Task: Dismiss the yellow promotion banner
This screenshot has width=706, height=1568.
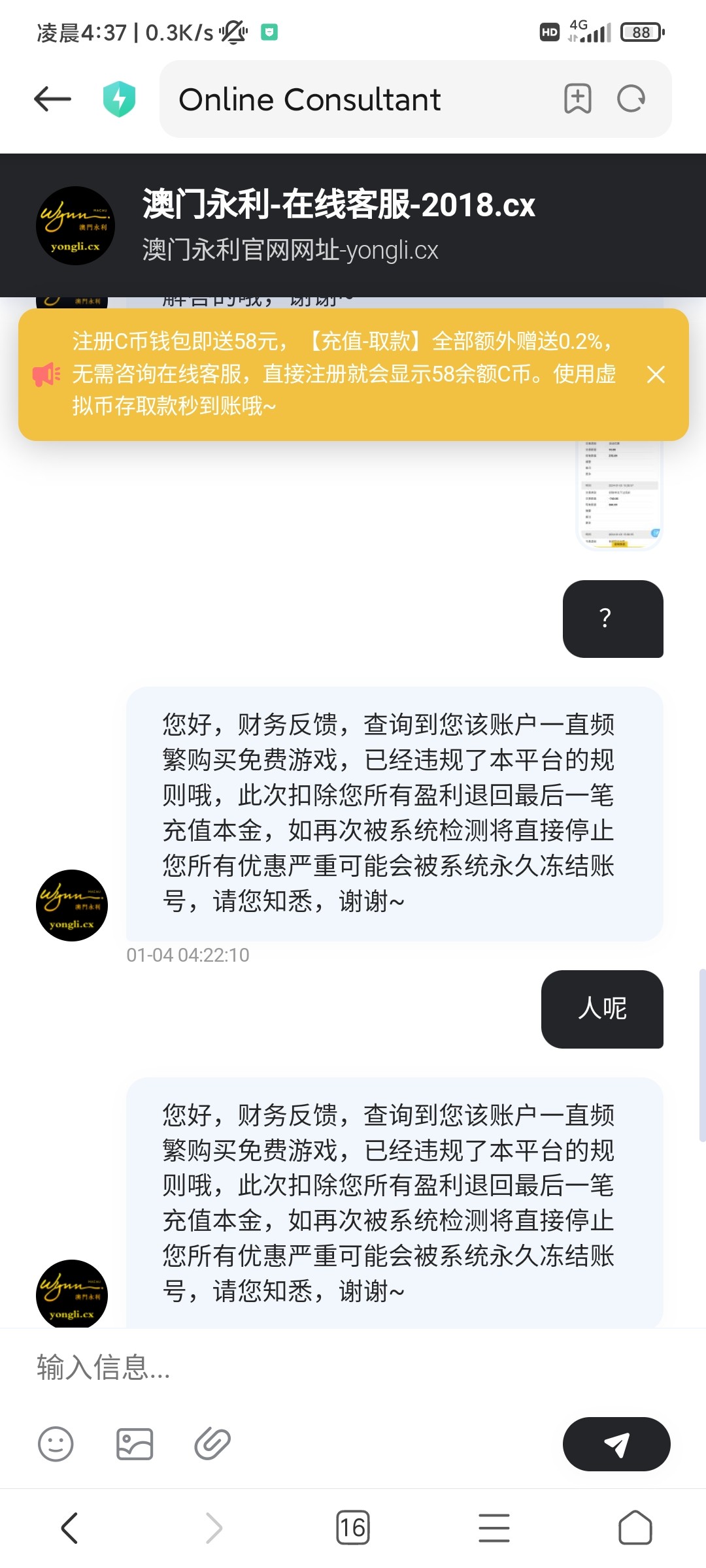Action: coord(656,374)
